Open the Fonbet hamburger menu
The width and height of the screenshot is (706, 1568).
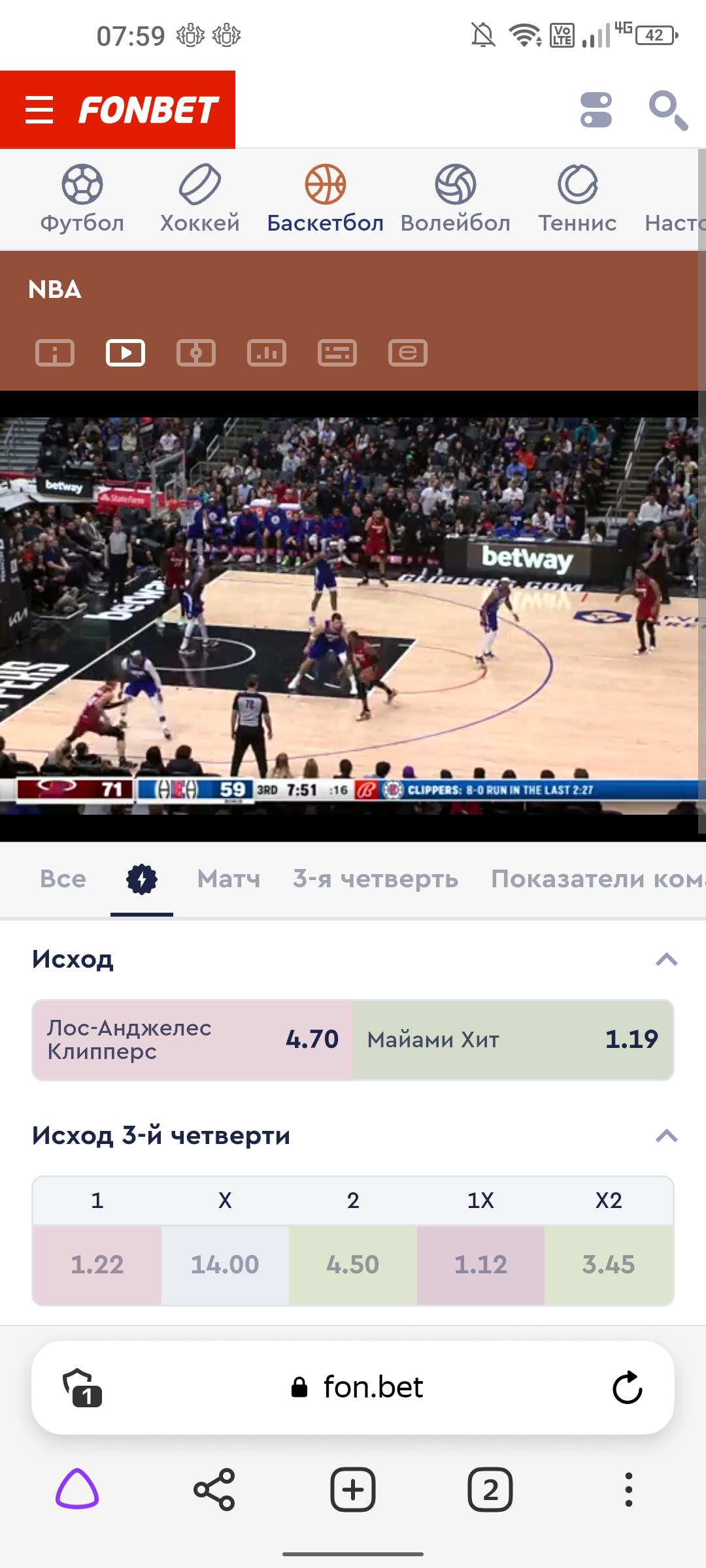click(39, 110)
